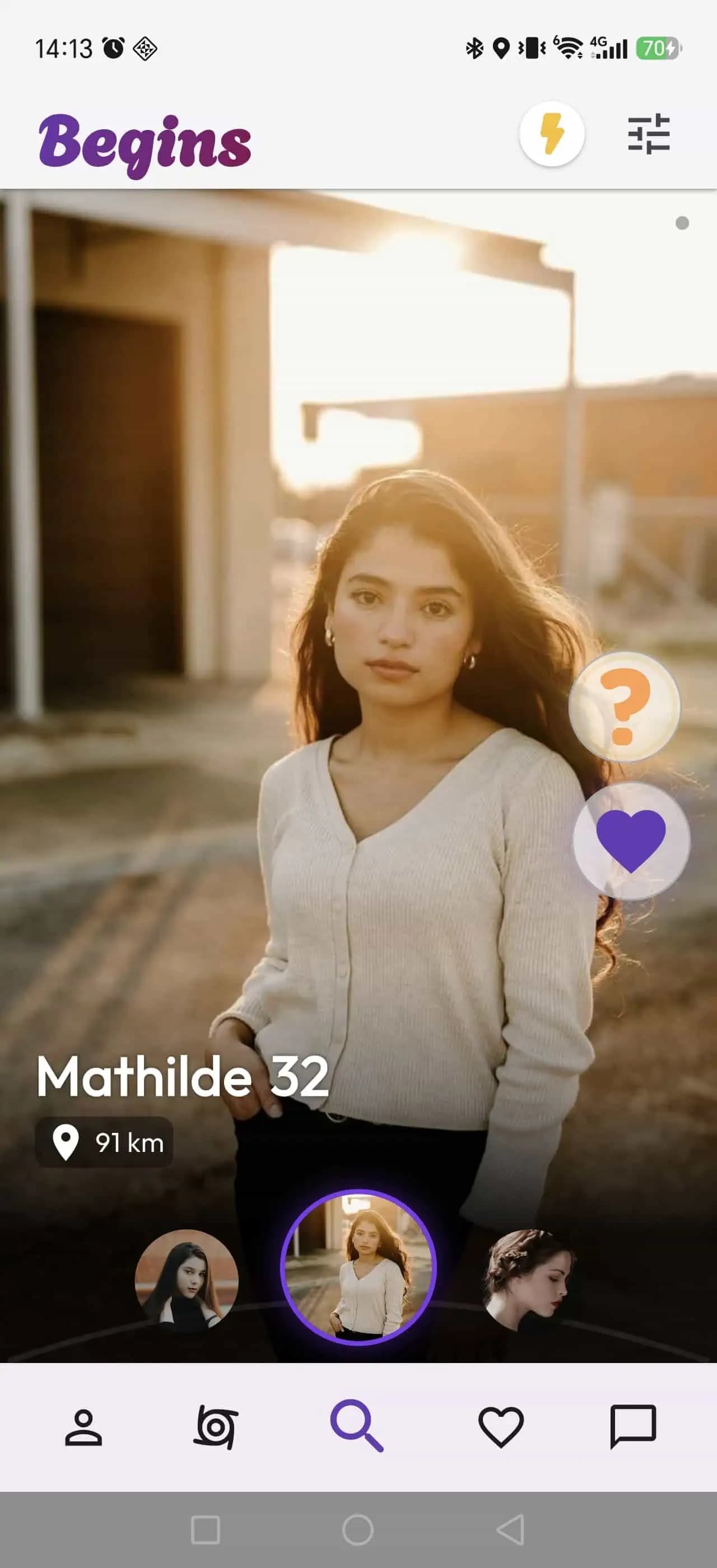Select the left profile thumbnail with black top
This screenshot has height=1568, width=717.
tap(186, 1280)
